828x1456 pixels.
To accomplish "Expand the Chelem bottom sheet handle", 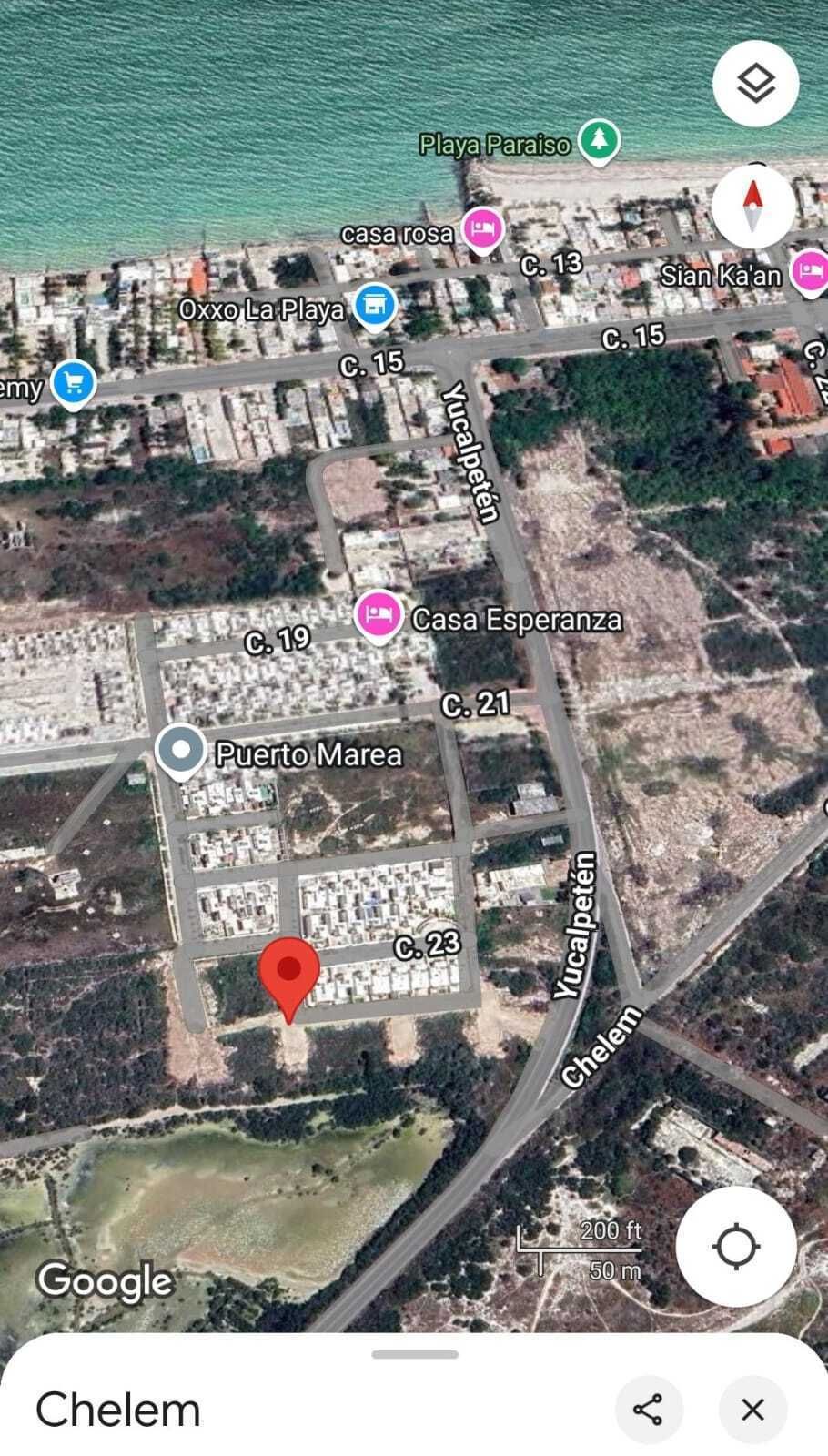I will click(x=414, y=1354).
